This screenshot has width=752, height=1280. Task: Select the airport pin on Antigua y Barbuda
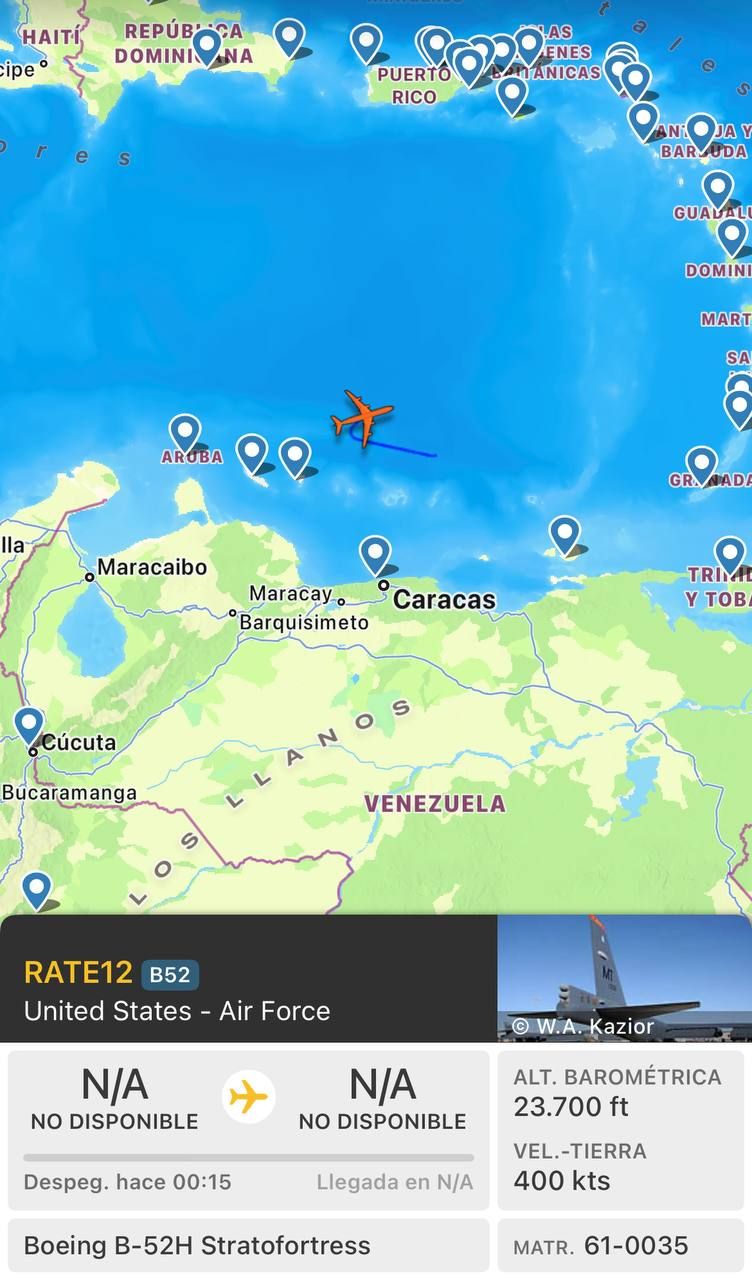tap(701, 131)
